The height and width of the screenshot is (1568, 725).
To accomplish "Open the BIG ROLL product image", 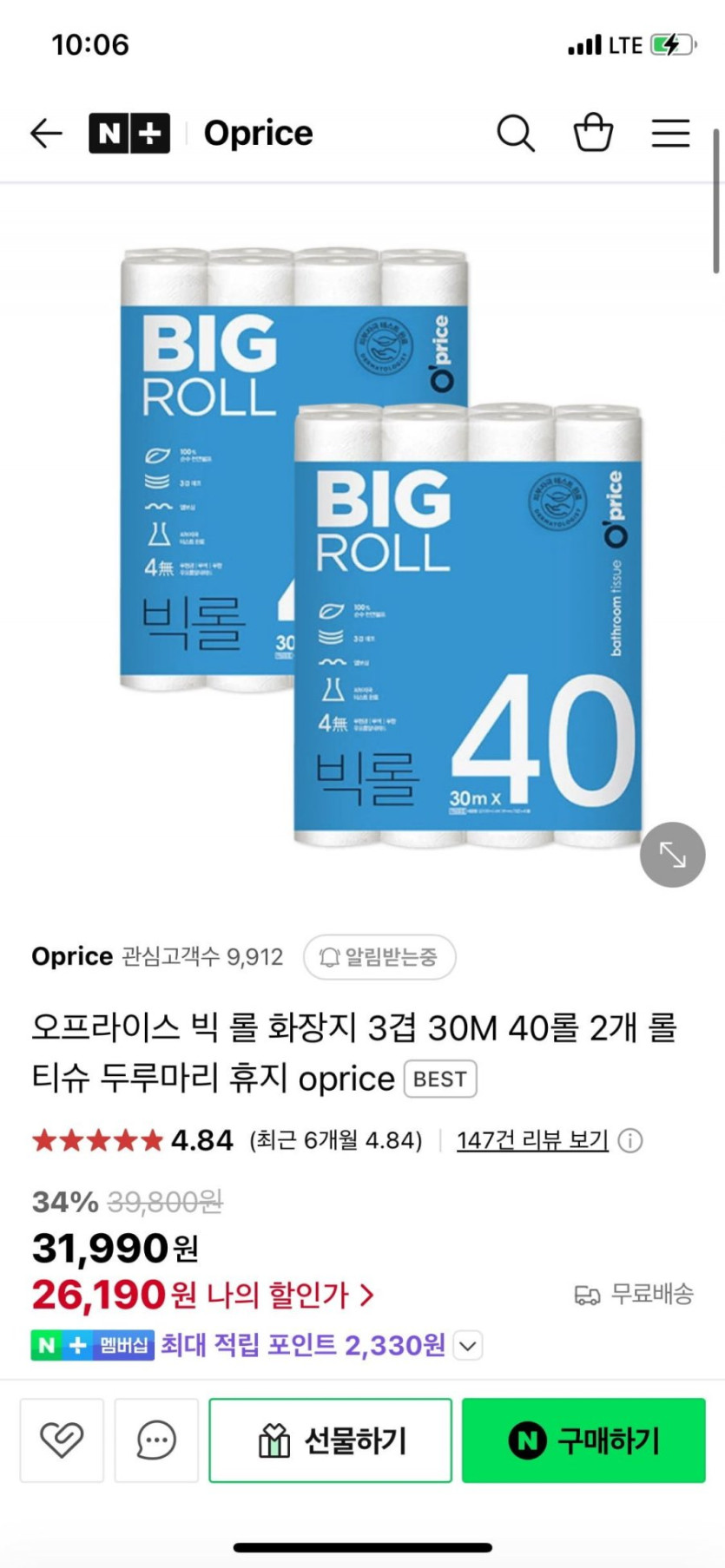I will coord(380,547).
